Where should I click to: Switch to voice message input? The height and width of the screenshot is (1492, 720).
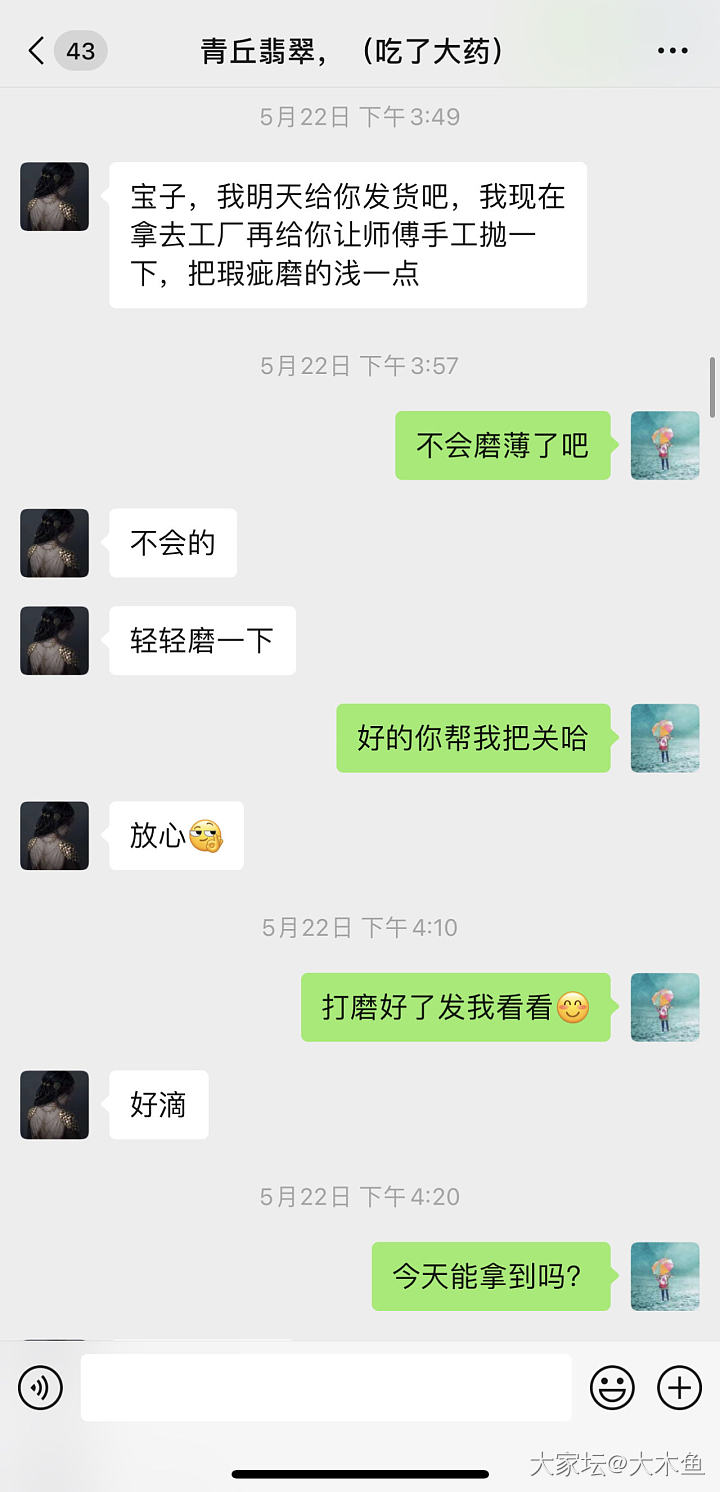41,1387
